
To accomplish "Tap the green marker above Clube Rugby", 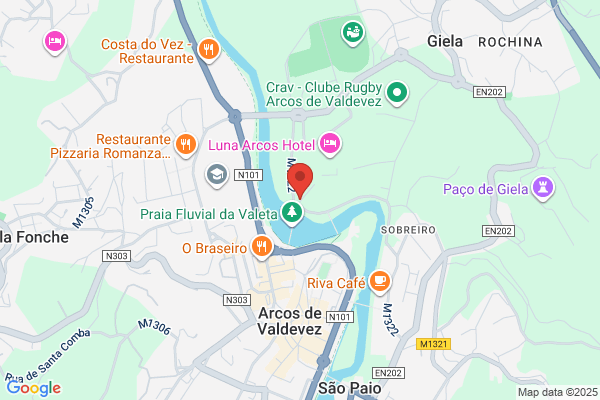I will (352, 33).
